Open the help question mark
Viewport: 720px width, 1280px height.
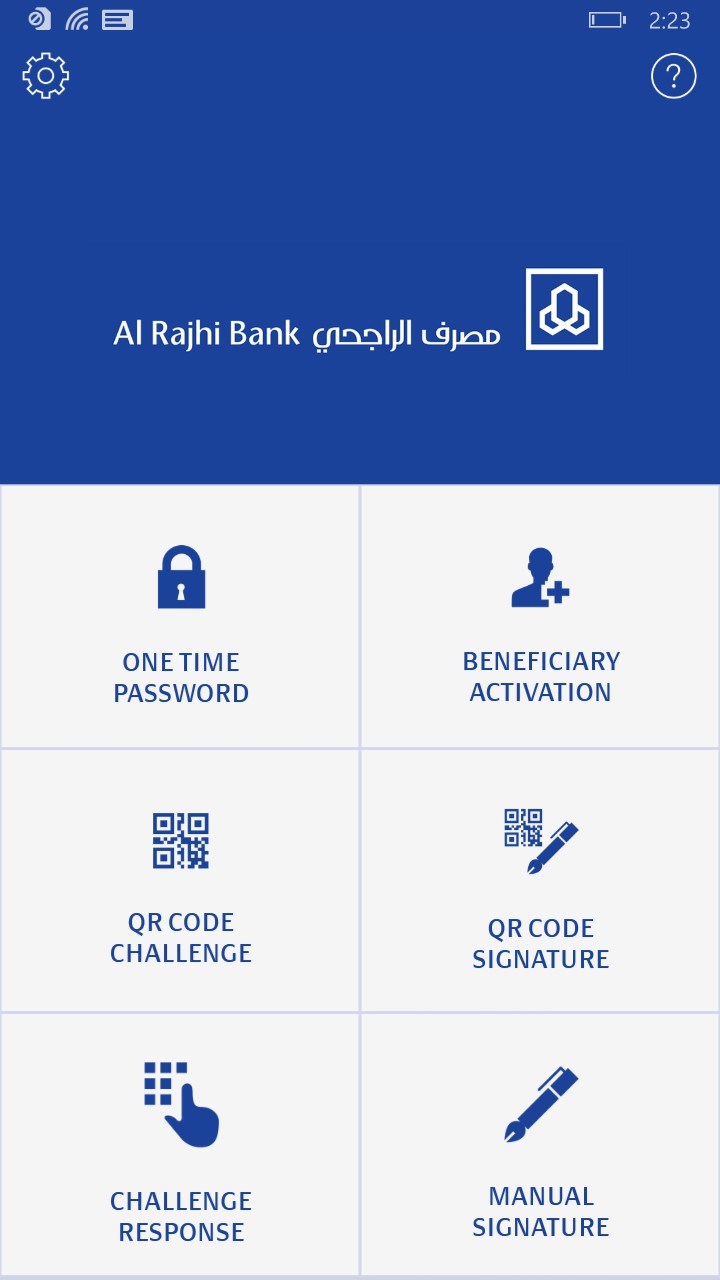coord(673,76)
